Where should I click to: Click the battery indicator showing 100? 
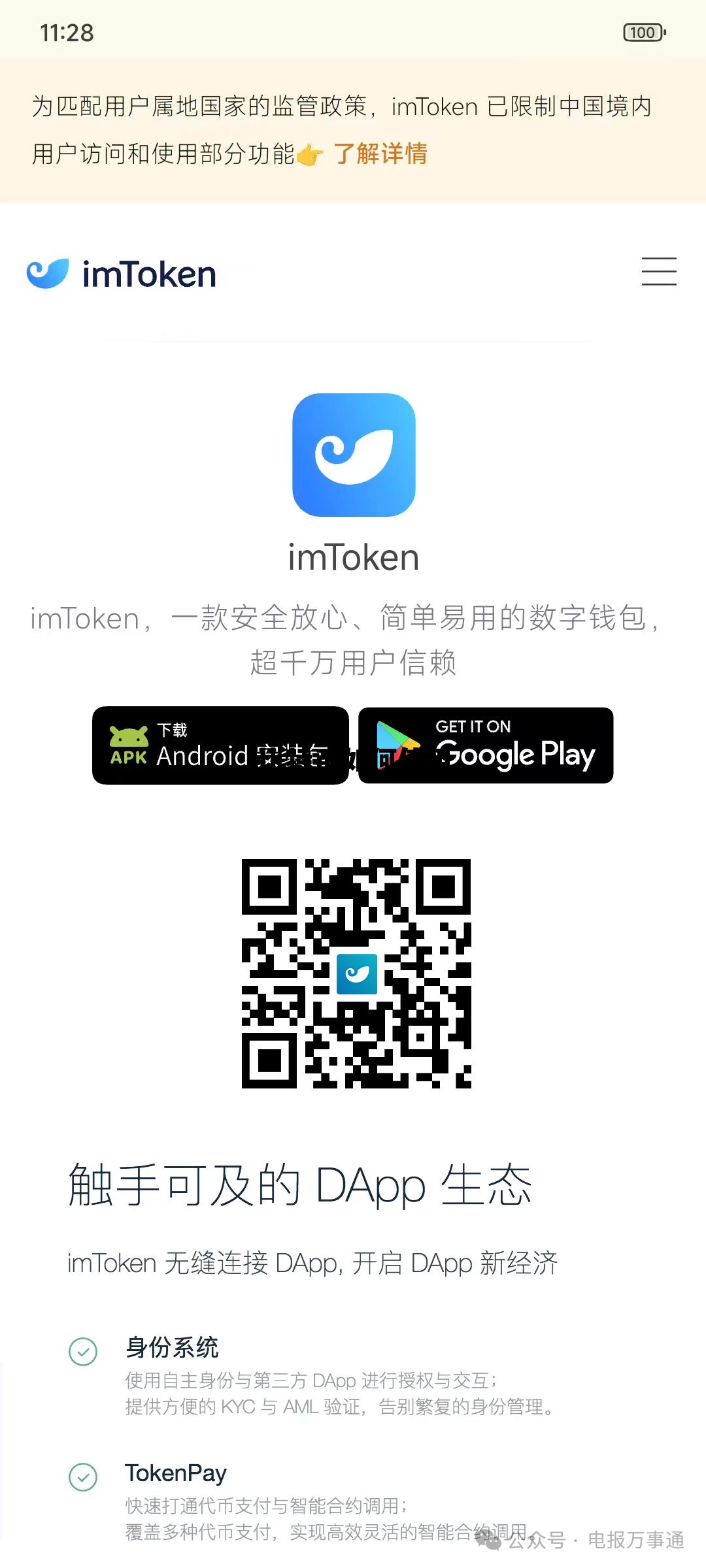(644, 32)
